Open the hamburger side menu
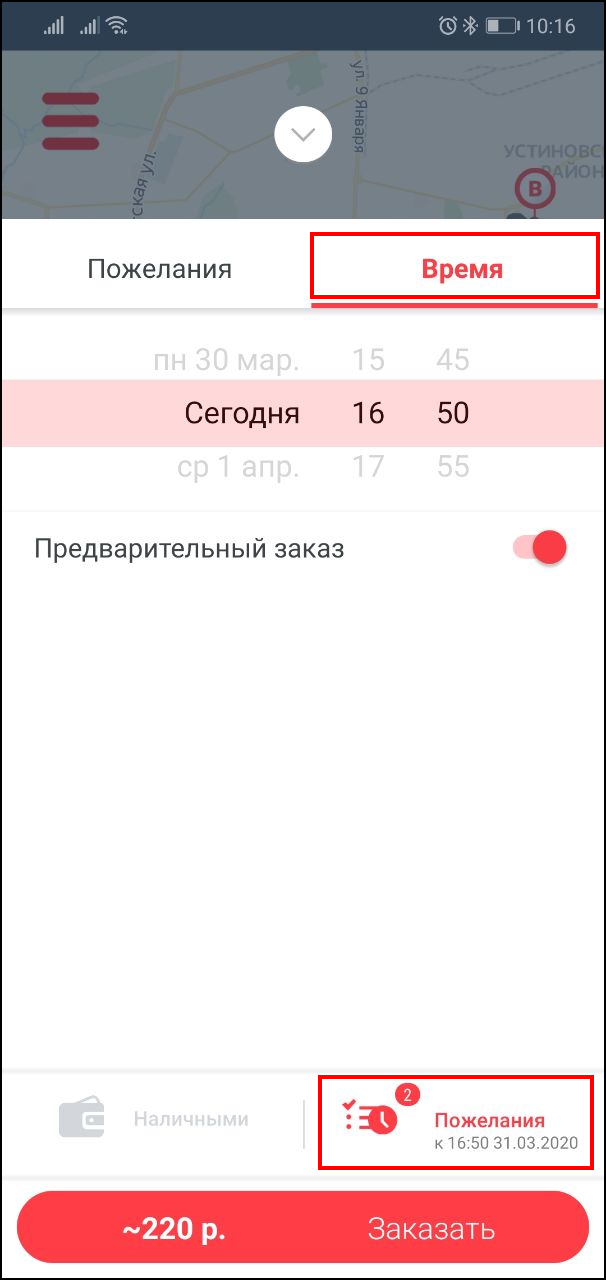The image size is (606, 1280). tap(70, 121)
